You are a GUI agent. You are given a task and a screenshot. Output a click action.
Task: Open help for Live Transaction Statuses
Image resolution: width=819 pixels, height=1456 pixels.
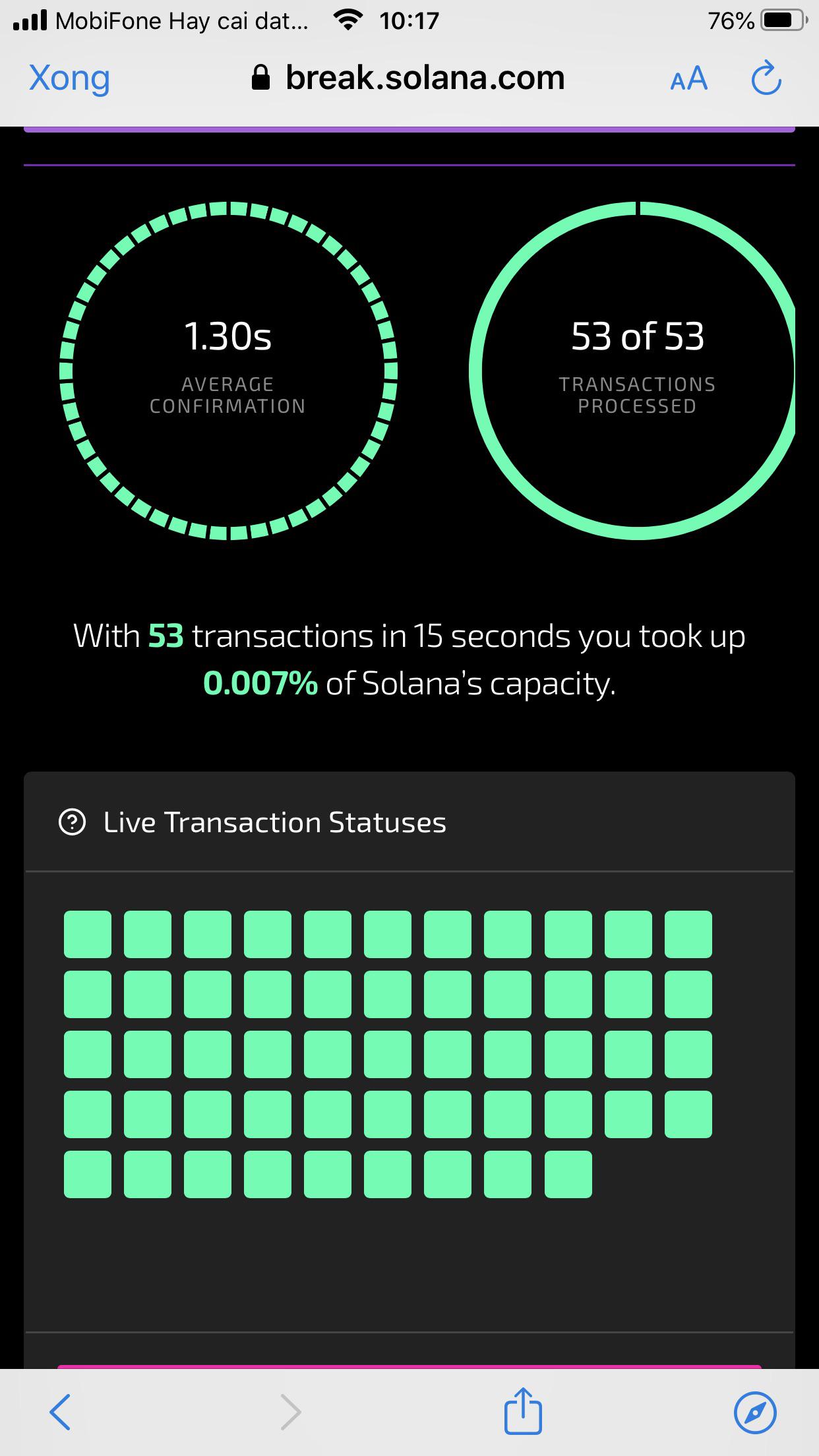(x=73, y=822)
